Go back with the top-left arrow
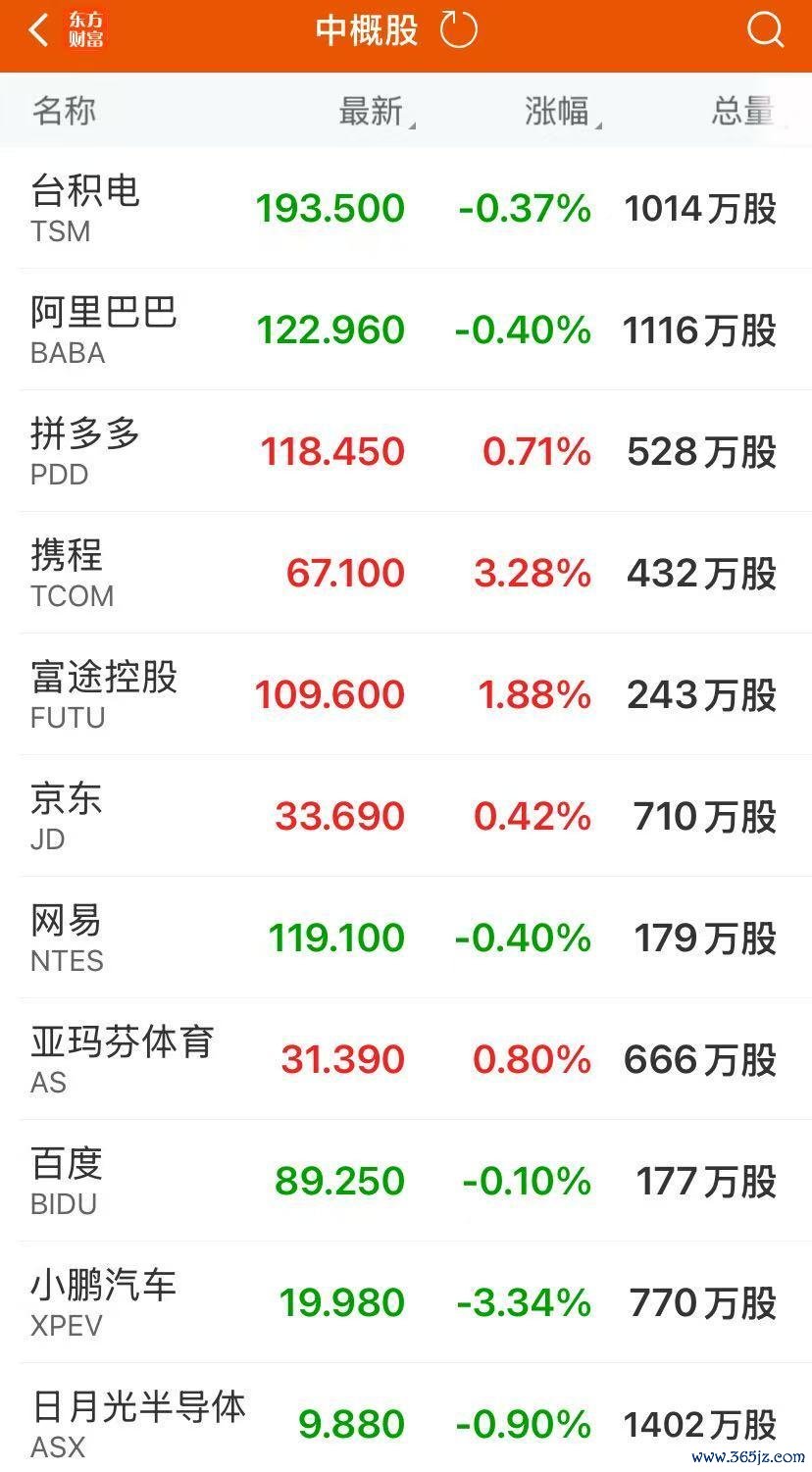 click(x=38, y=30)
